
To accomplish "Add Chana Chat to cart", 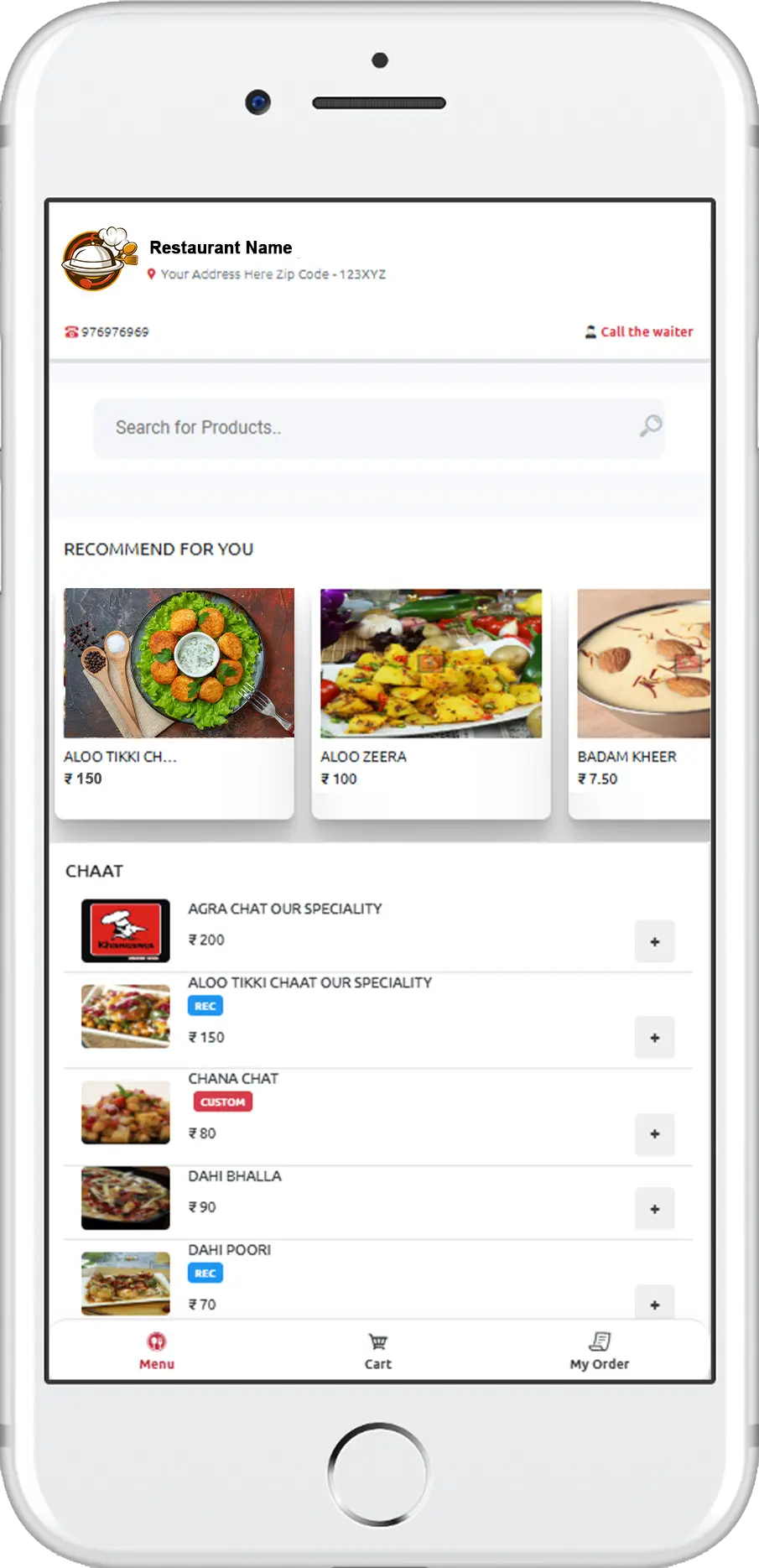I will click(654, 1134).
